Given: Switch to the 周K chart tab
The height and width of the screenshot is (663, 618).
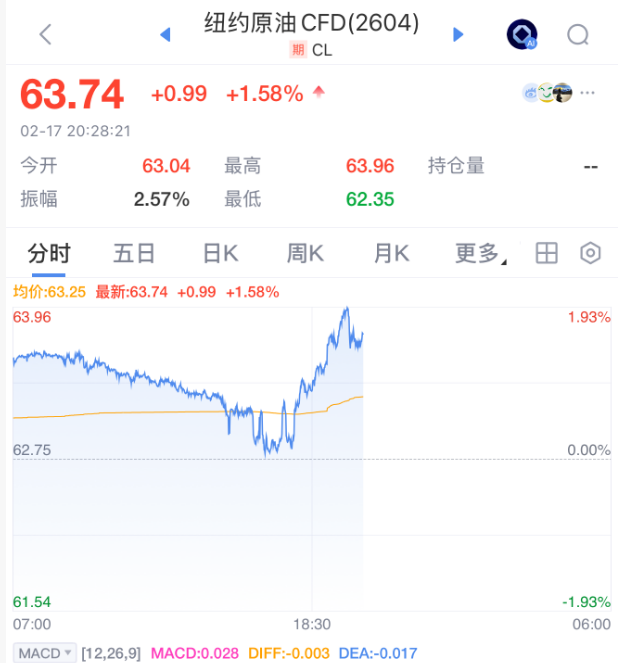Looking at the screenshot, I should pos(305,253).
